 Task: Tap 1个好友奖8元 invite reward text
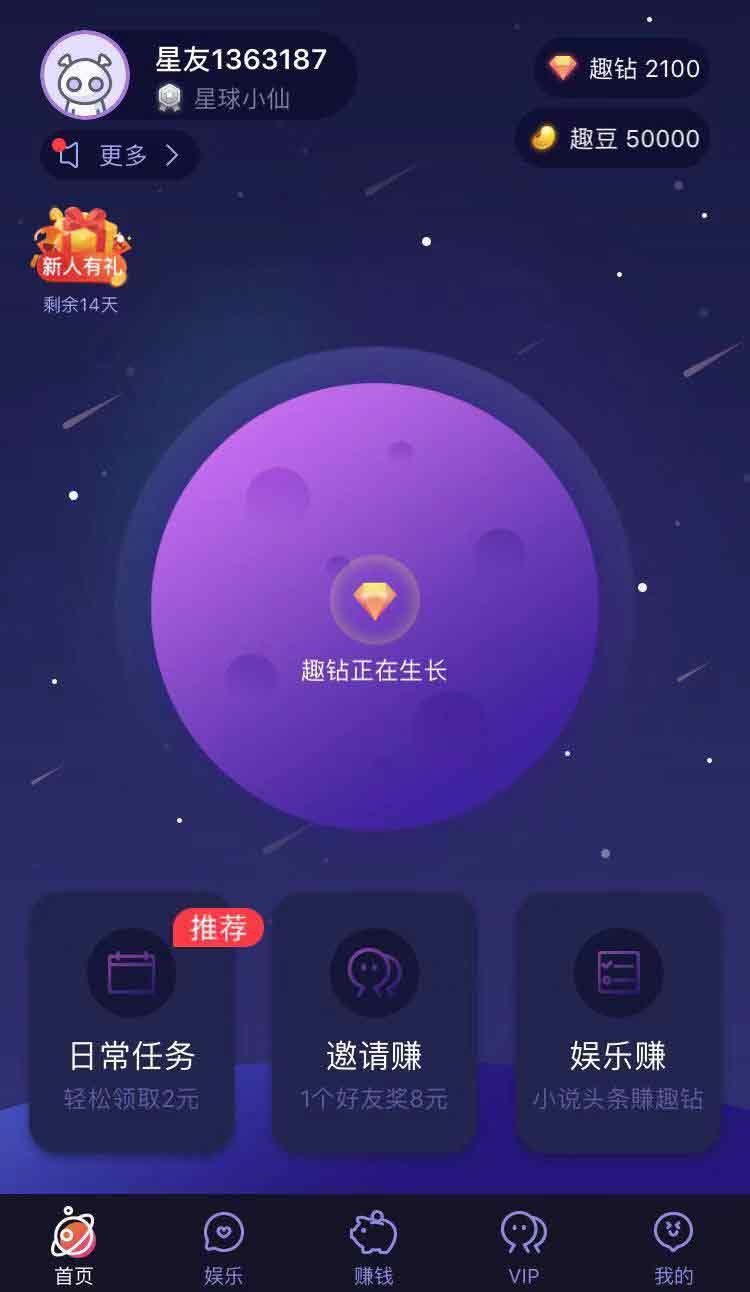point(374,1098)
